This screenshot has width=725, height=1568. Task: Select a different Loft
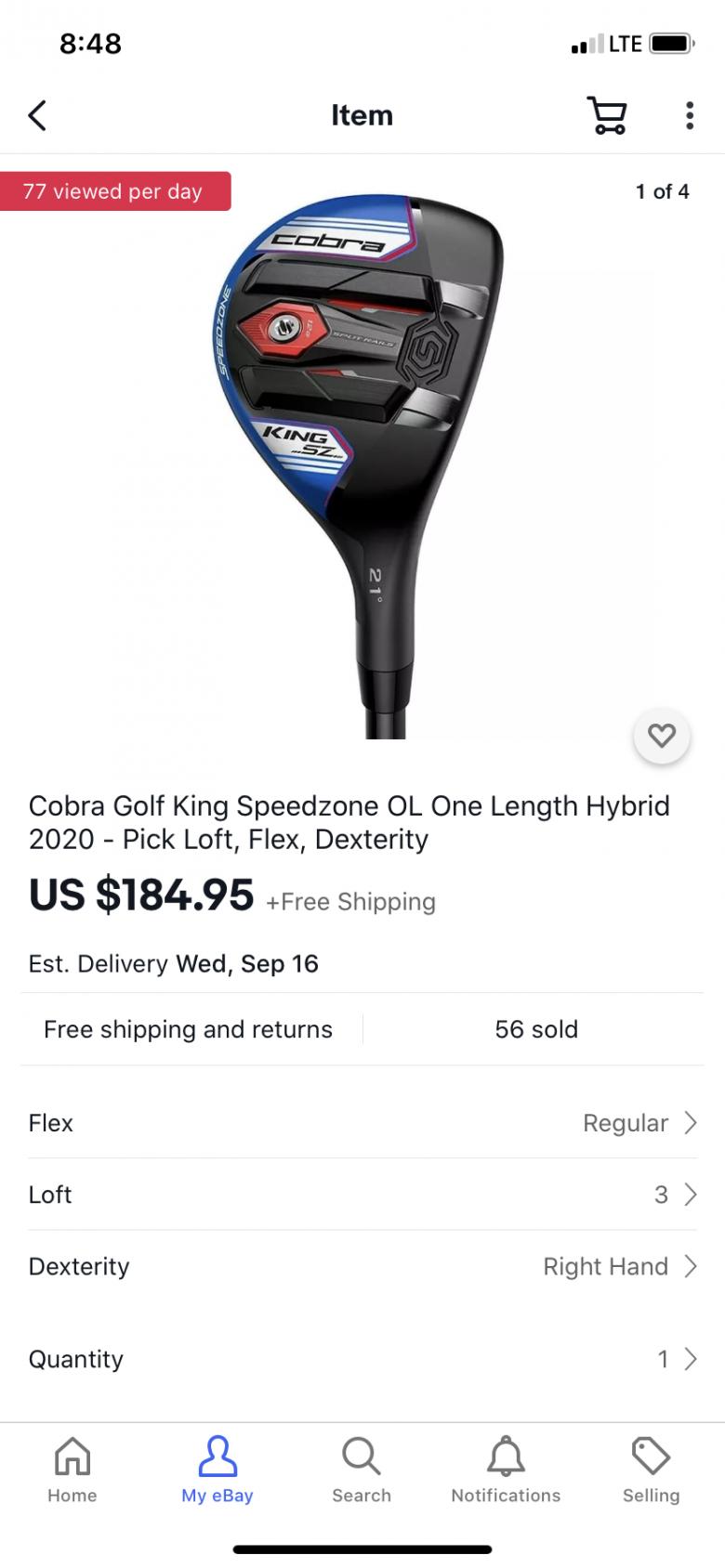tap(362, 1195)
